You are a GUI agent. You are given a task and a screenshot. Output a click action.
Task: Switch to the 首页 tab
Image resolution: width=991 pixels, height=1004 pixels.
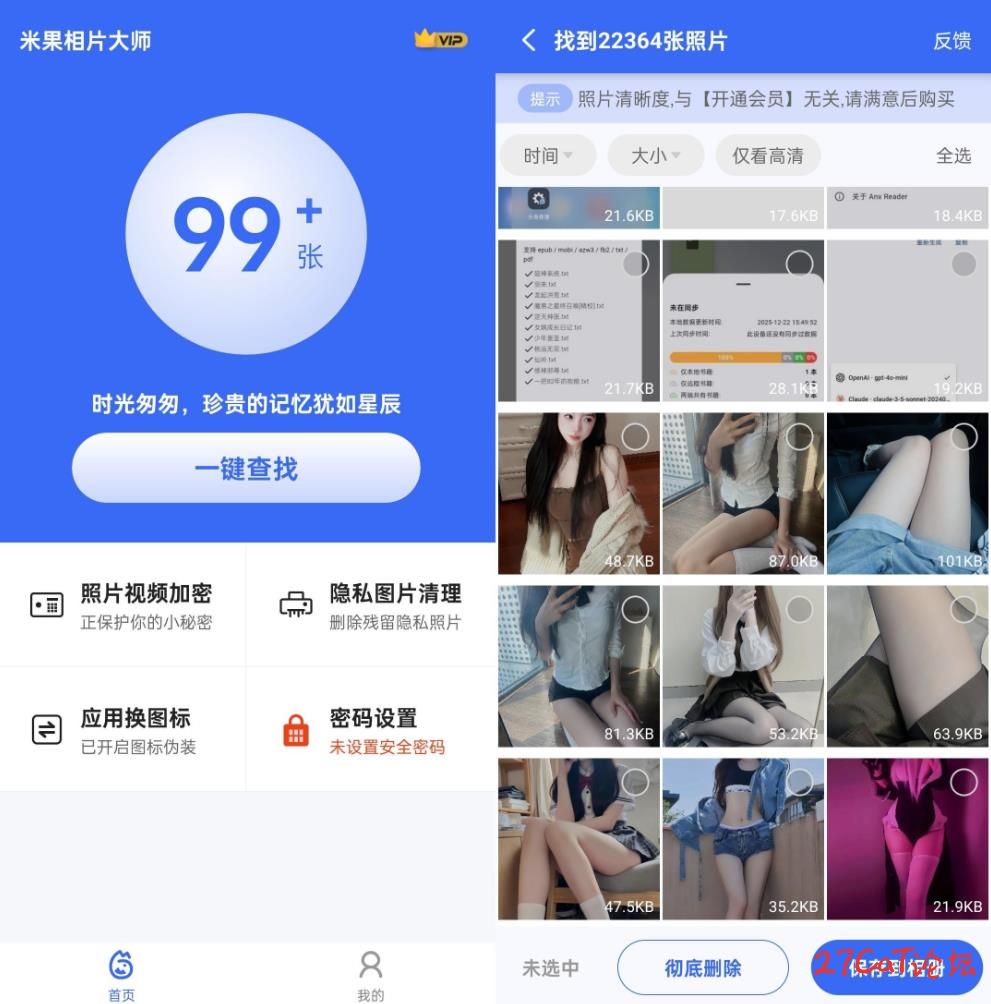(x=121, y=975)
